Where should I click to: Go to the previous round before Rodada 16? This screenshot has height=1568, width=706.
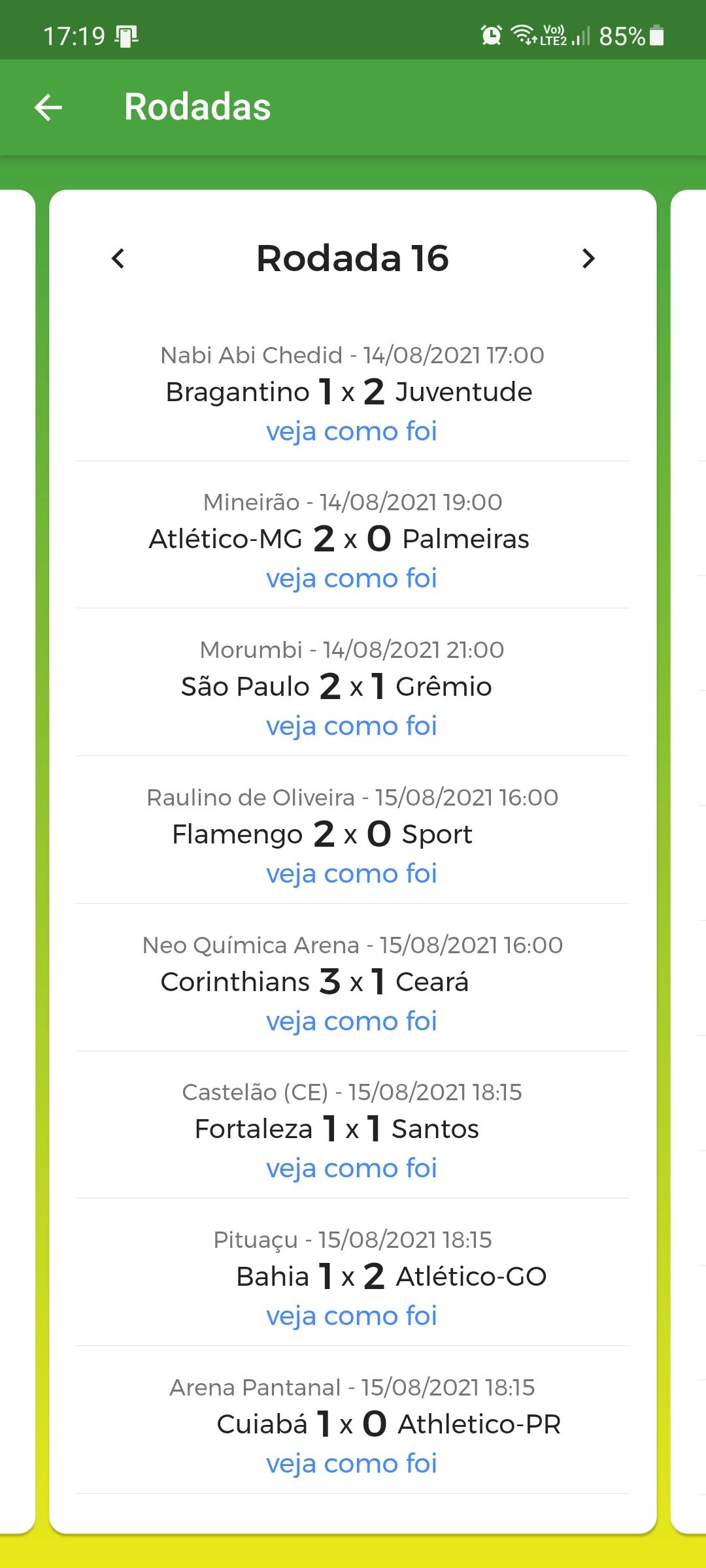118,259
